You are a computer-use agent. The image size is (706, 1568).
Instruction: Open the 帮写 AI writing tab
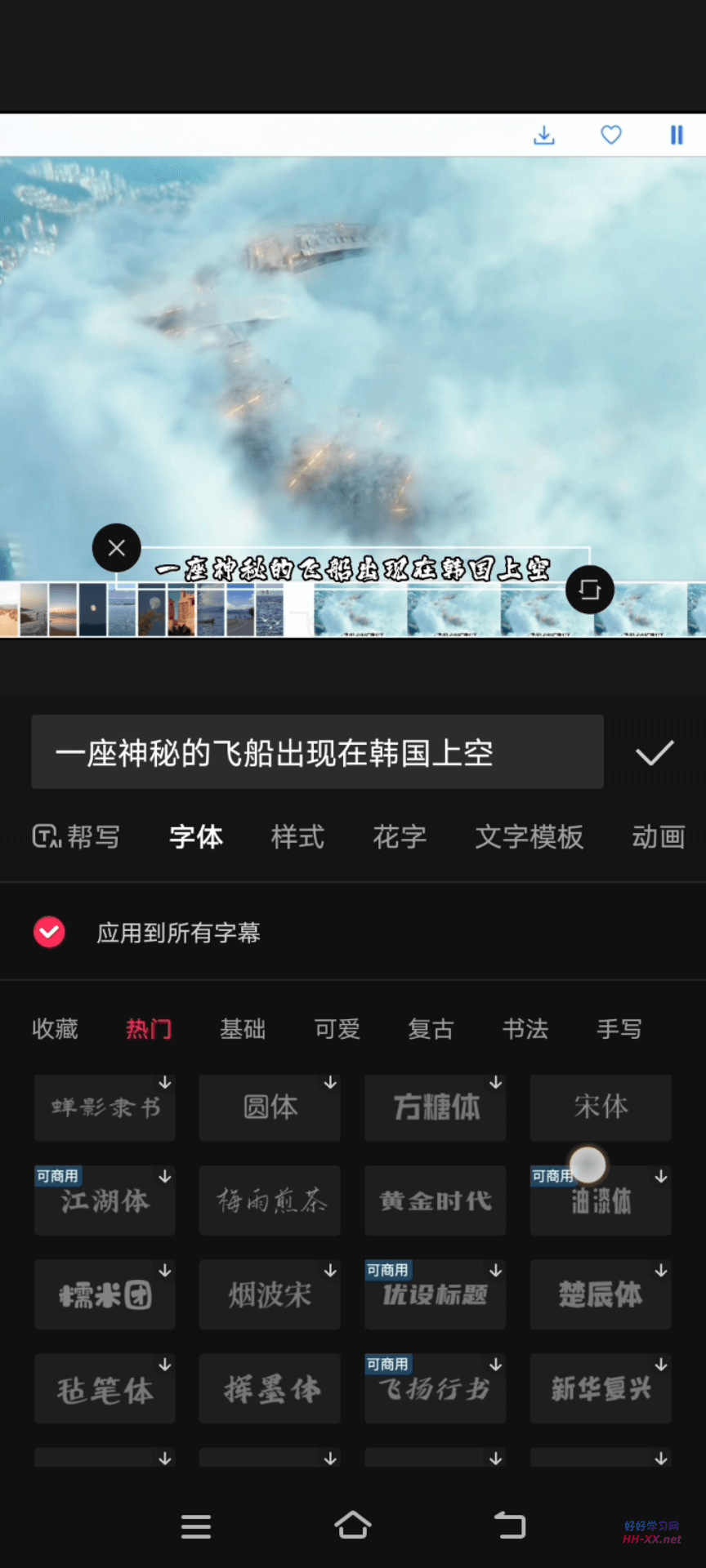click(76, 837)
